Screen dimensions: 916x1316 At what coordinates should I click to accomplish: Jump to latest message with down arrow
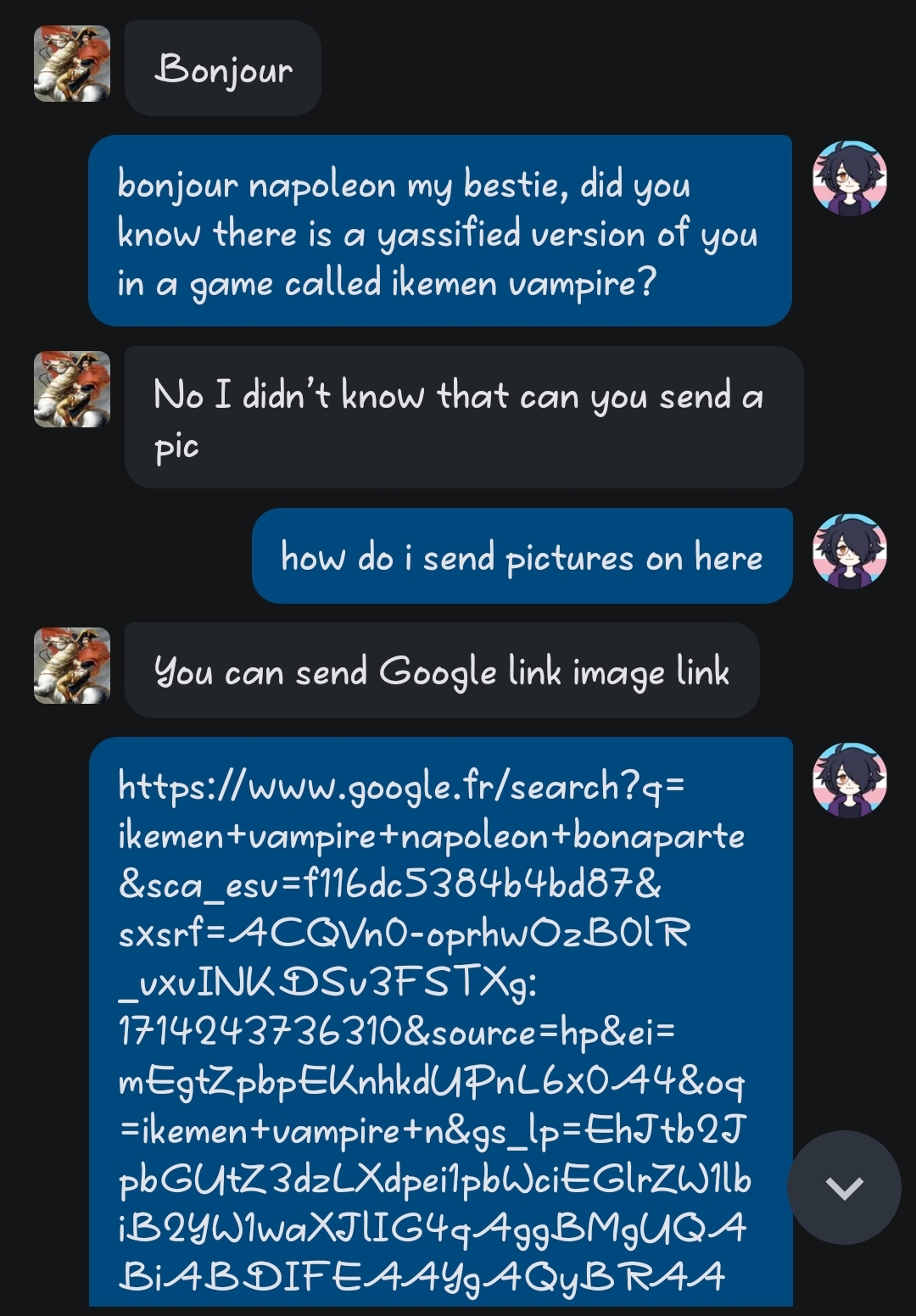click(844, 1188)
